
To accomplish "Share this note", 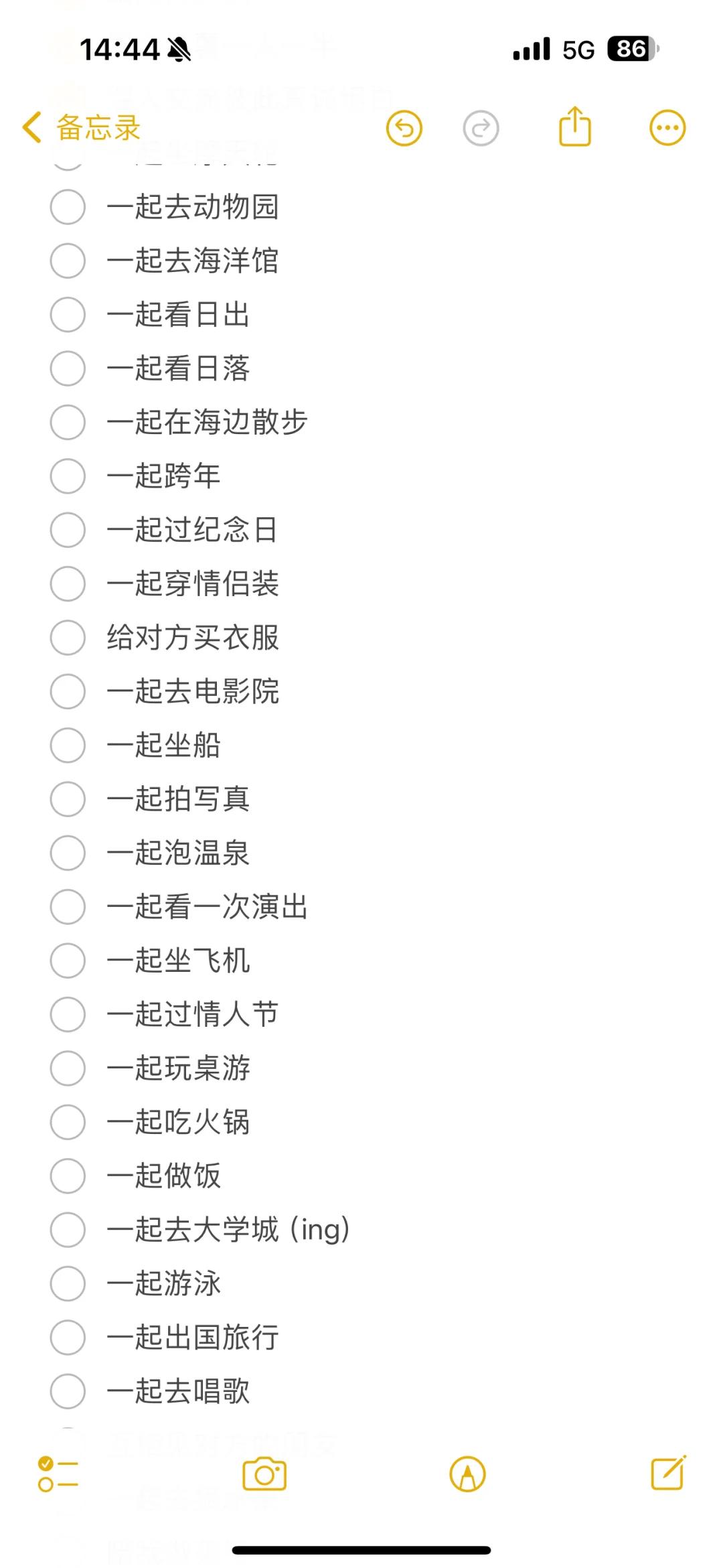I will [x=575, y=126].
